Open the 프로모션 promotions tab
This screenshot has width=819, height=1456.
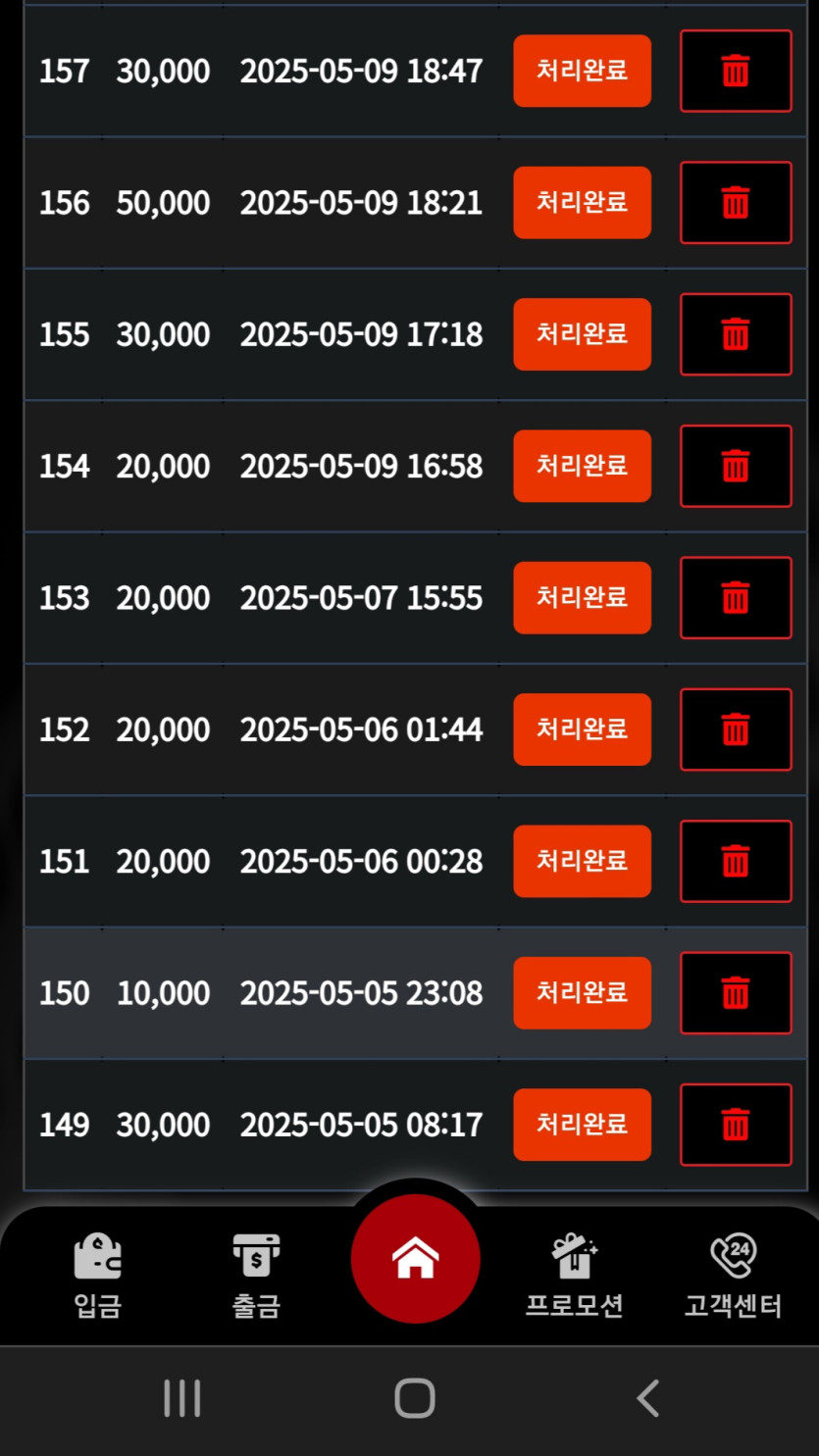coord(575,1276)
